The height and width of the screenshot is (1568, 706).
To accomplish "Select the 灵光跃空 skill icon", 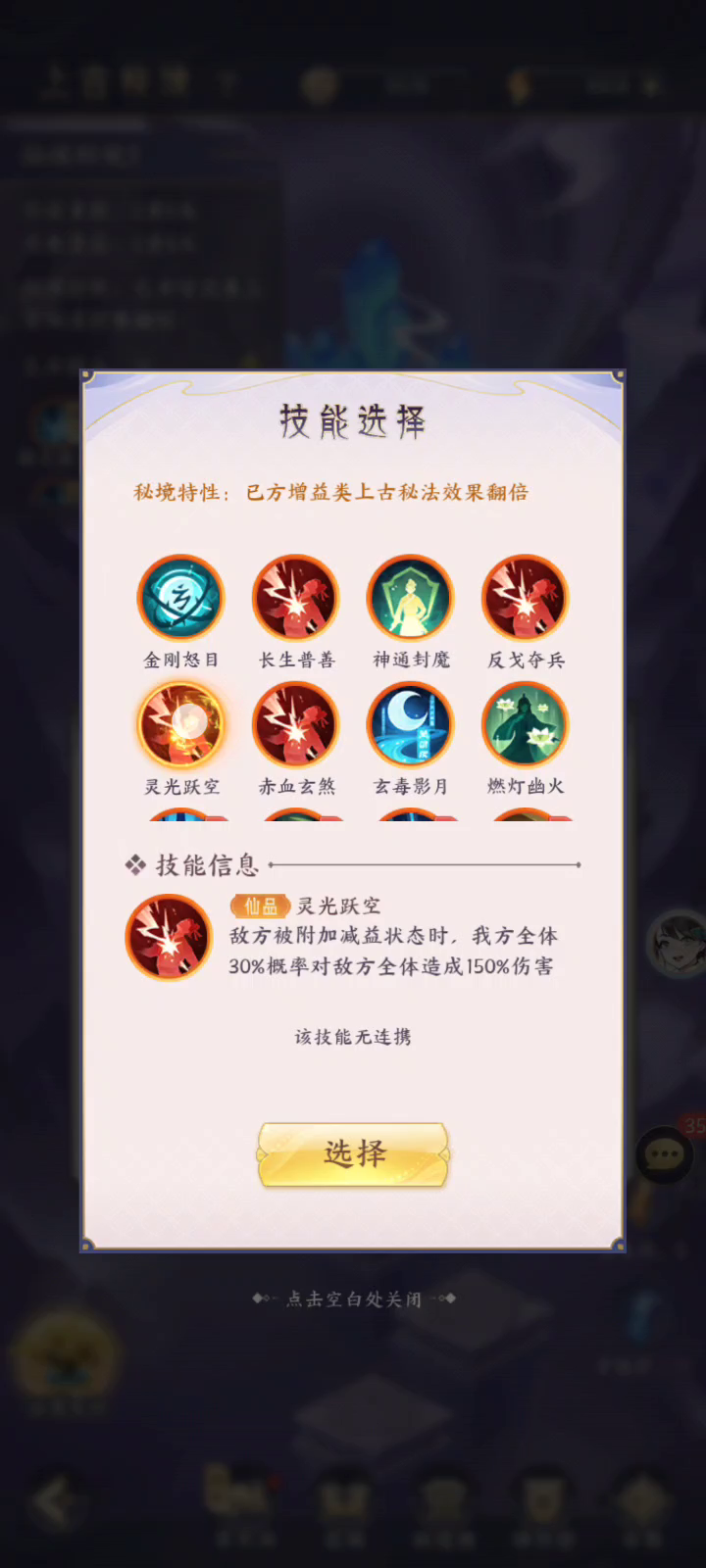I will point(180,724).
